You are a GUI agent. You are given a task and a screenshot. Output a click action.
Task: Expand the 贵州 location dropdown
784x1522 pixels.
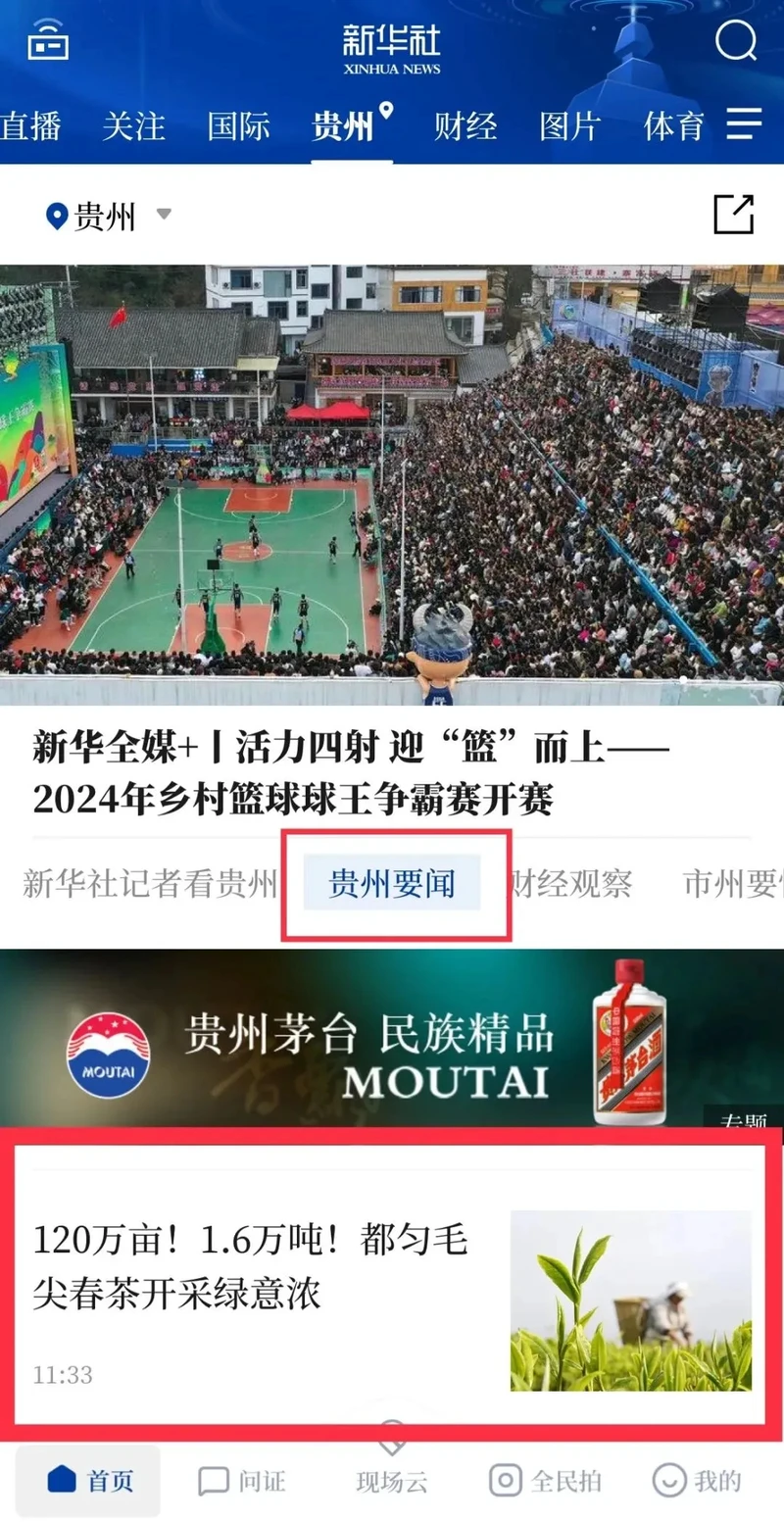tap(108, 215)
